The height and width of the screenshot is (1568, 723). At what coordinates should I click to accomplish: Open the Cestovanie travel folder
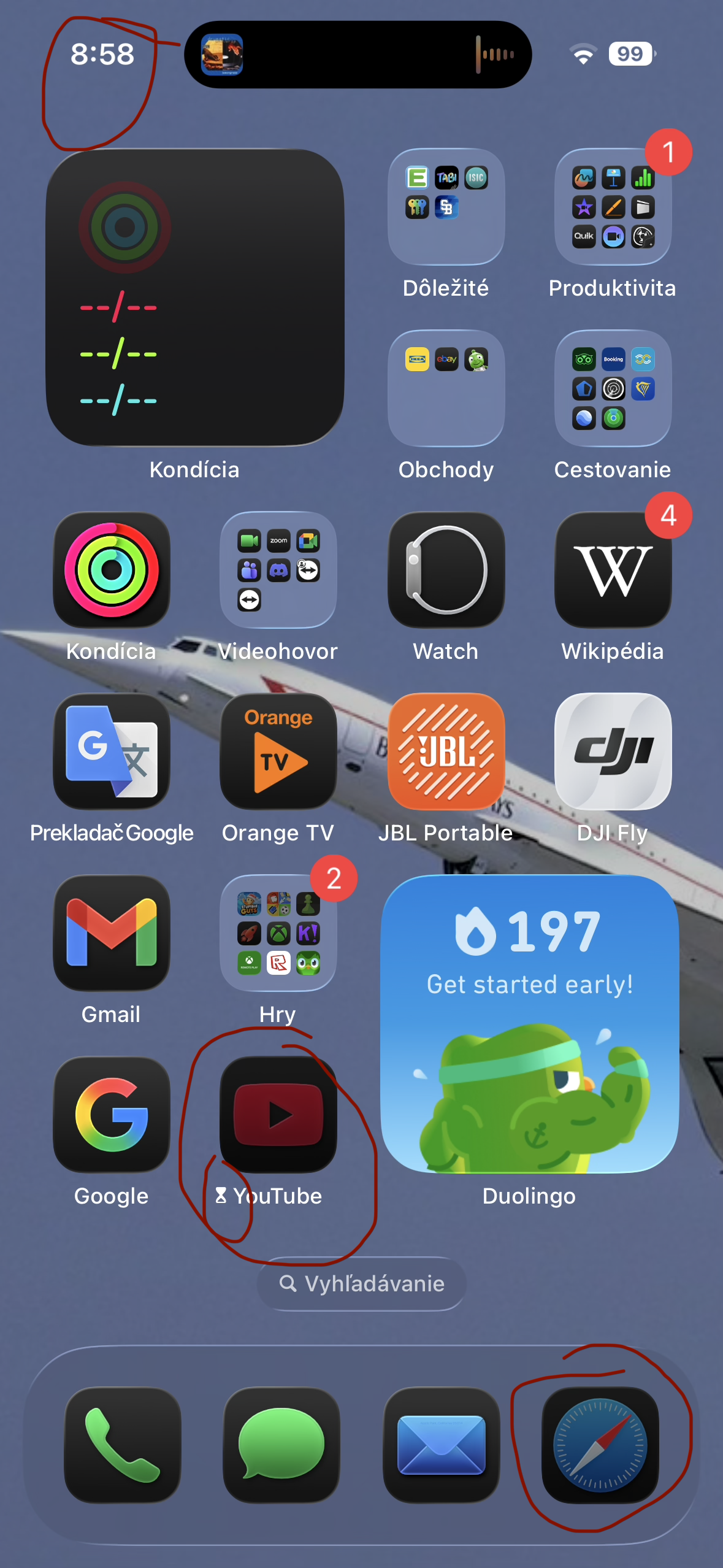613,388
